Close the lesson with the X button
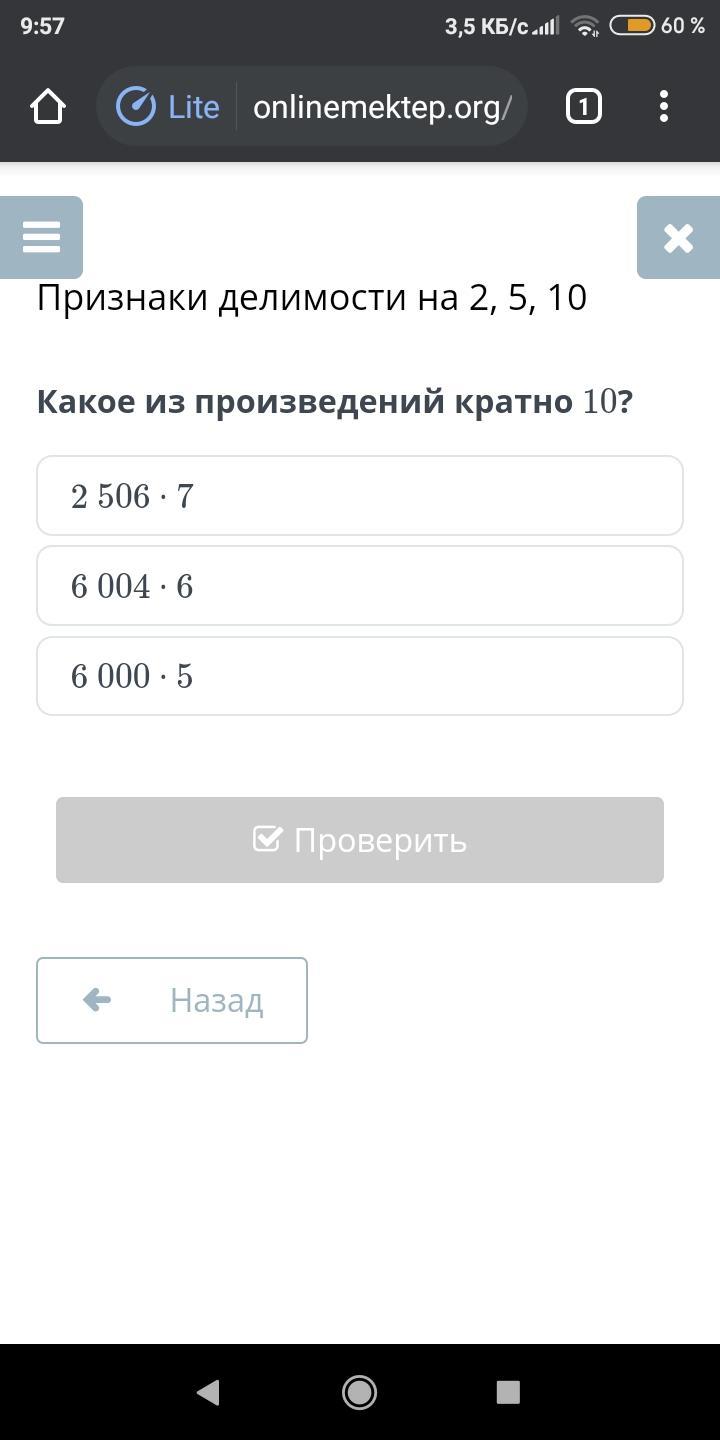Image resolution: width=720 pixels, height=1440 pixels. pyautogui.click(x=678, y=238)
